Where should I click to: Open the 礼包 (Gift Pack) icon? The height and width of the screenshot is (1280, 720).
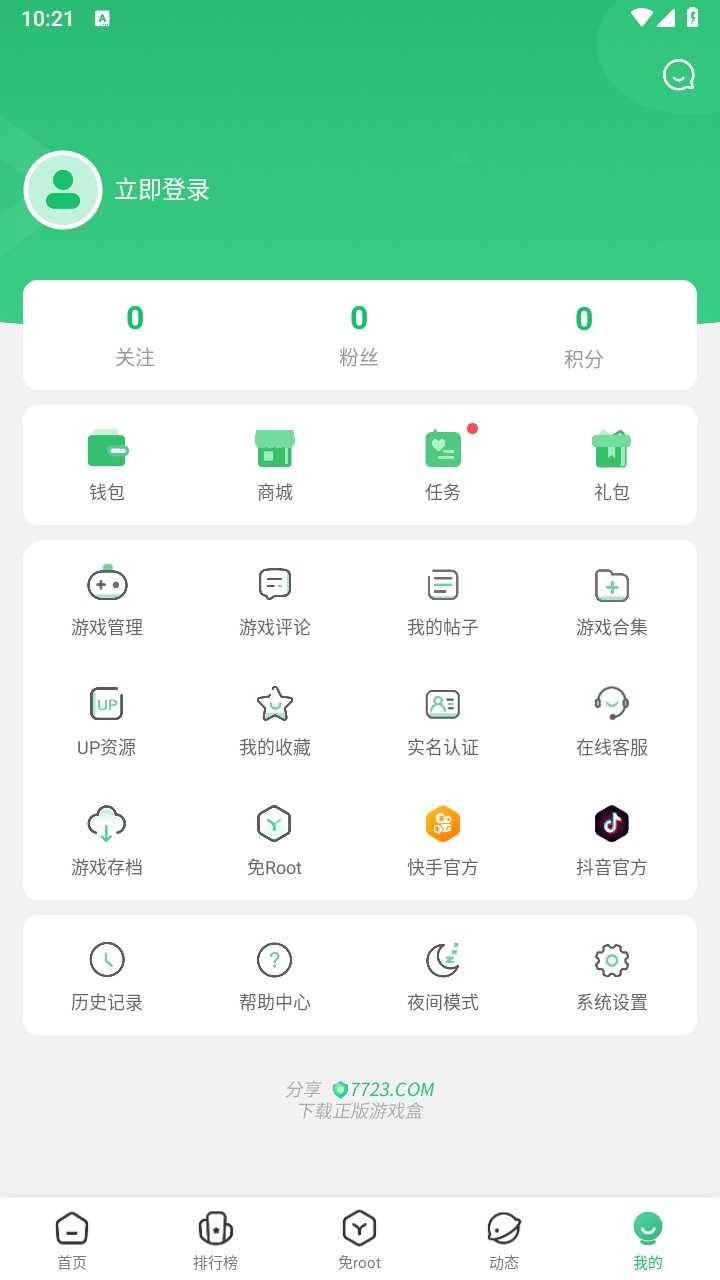(x=611, y=463)
